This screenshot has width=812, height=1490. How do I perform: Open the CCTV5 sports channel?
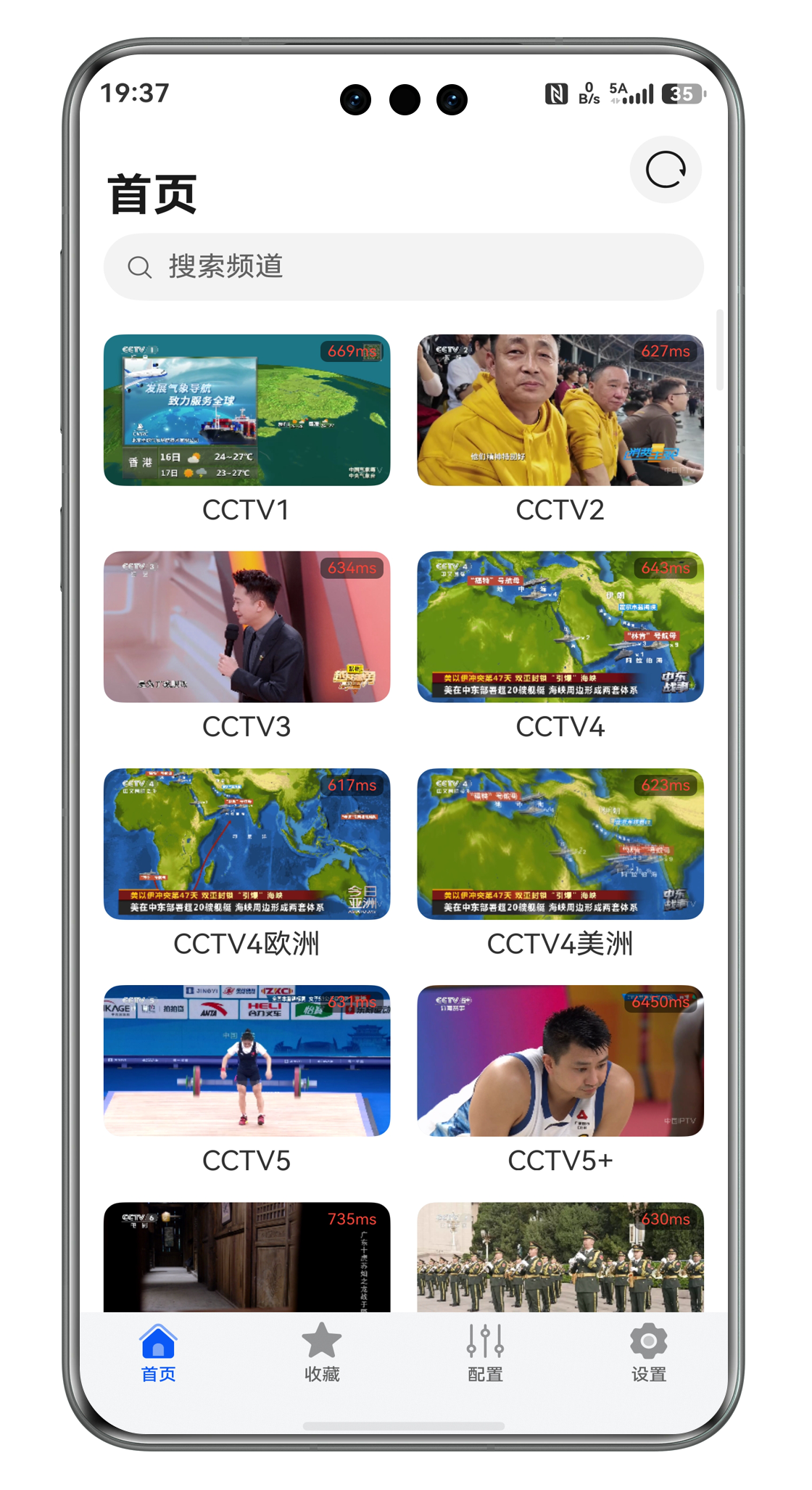[246, 1061]
